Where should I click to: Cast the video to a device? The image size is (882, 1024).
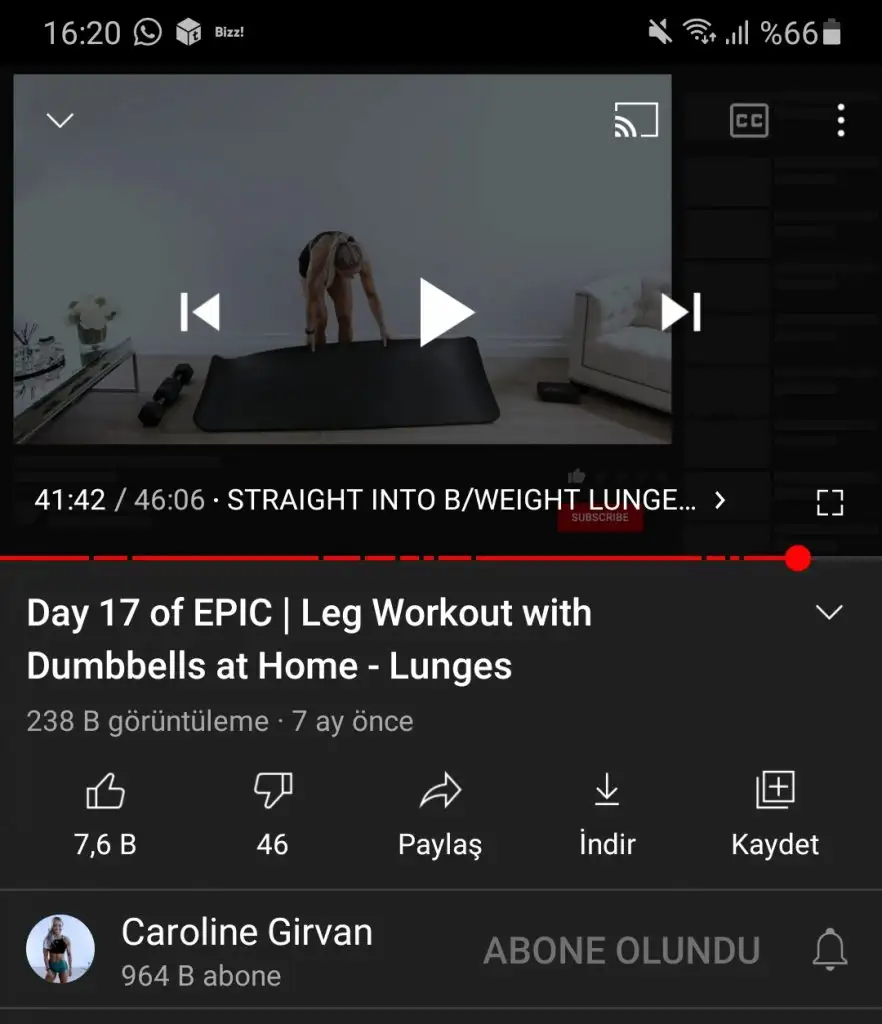click(636, 121)
